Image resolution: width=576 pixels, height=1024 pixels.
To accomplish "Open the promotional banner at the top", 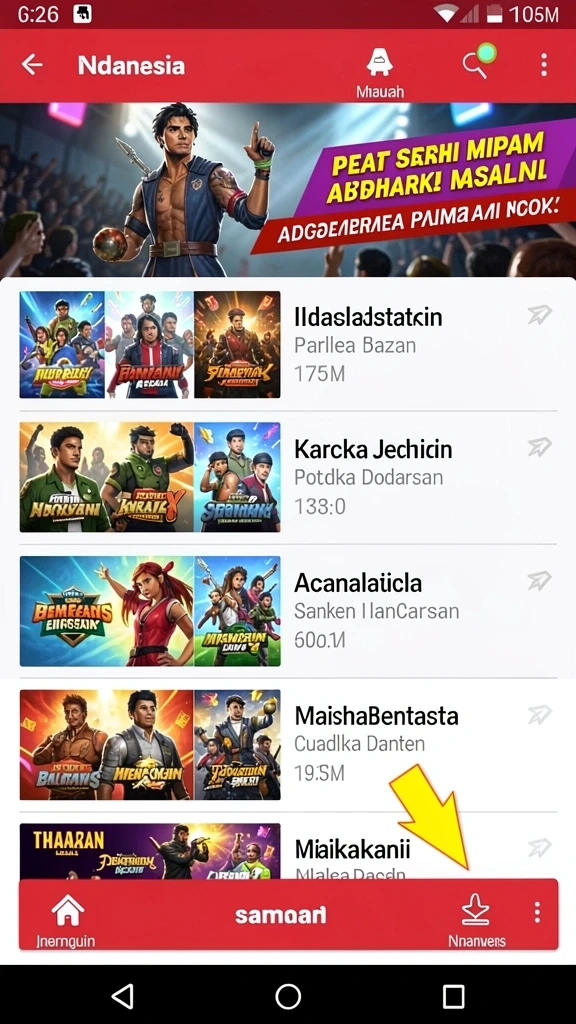I will pyautogui.click(x=288, y=191).
